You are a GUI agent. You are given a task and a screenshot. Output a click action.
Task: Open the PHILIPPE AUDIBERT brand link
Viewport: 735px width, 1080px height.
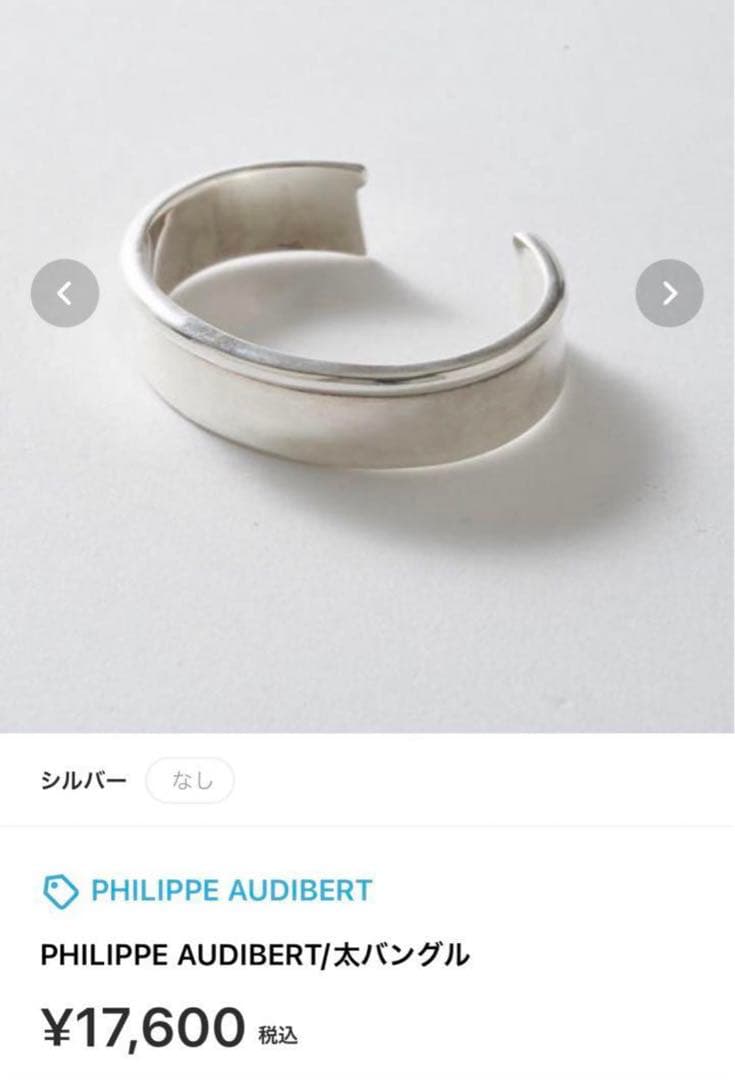coord(230,890)
